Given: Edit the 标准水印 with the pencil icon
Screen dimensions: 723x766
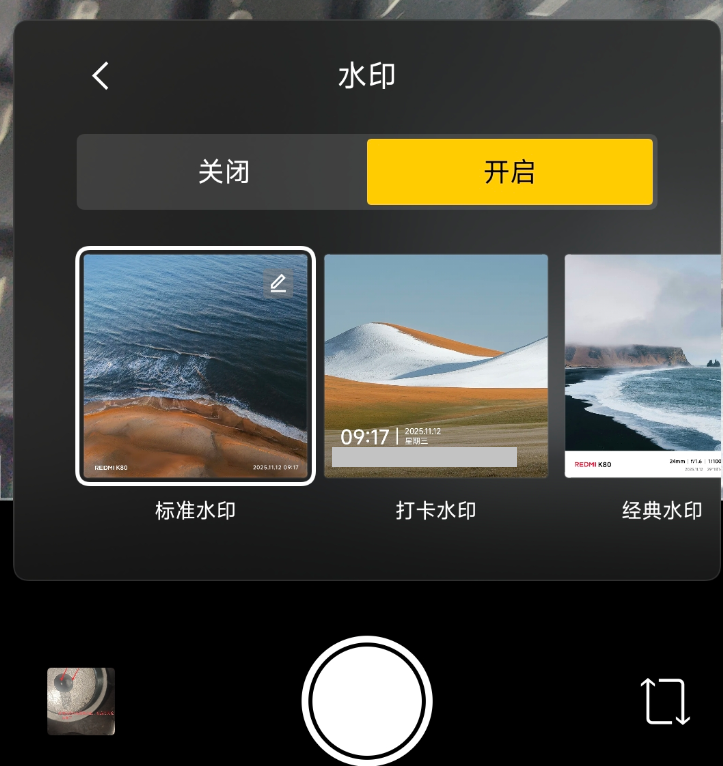Looking at the screenshot, I should (279, 284).
